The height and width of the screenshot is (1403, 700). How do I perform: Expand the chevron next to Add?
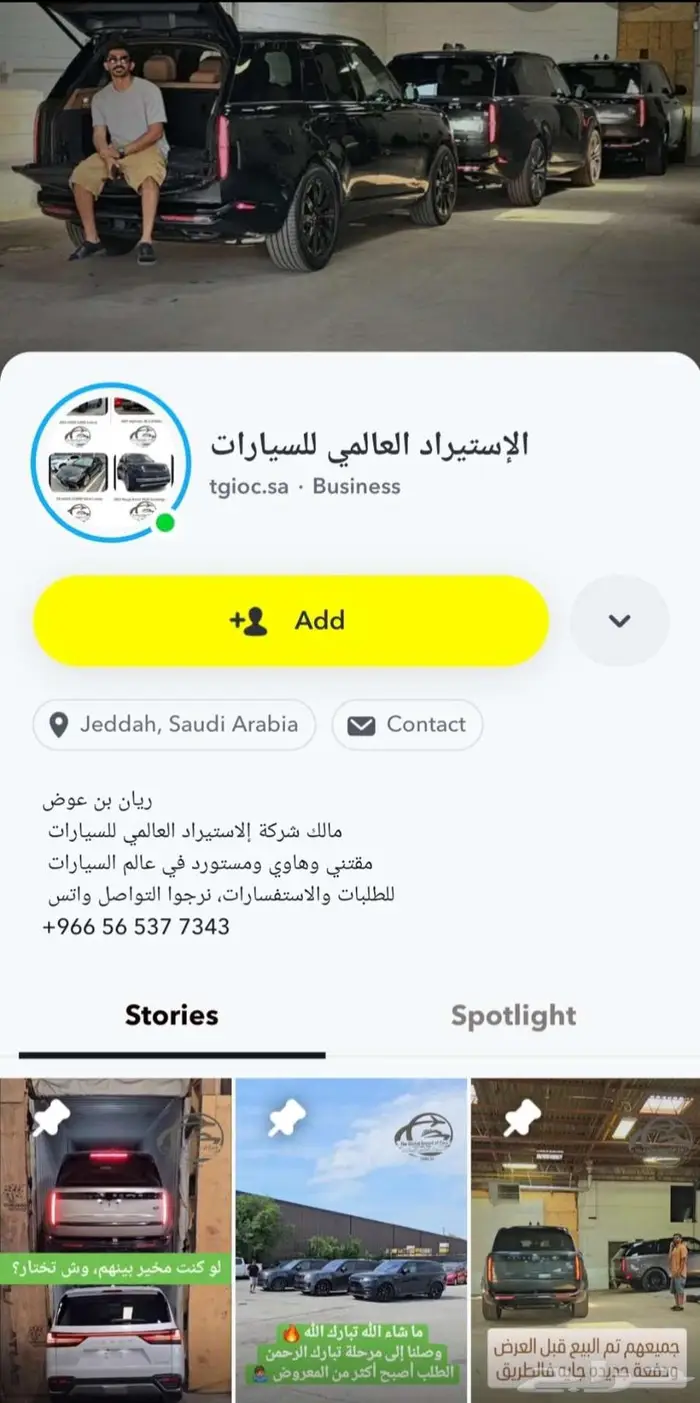[x=619, y=621]
